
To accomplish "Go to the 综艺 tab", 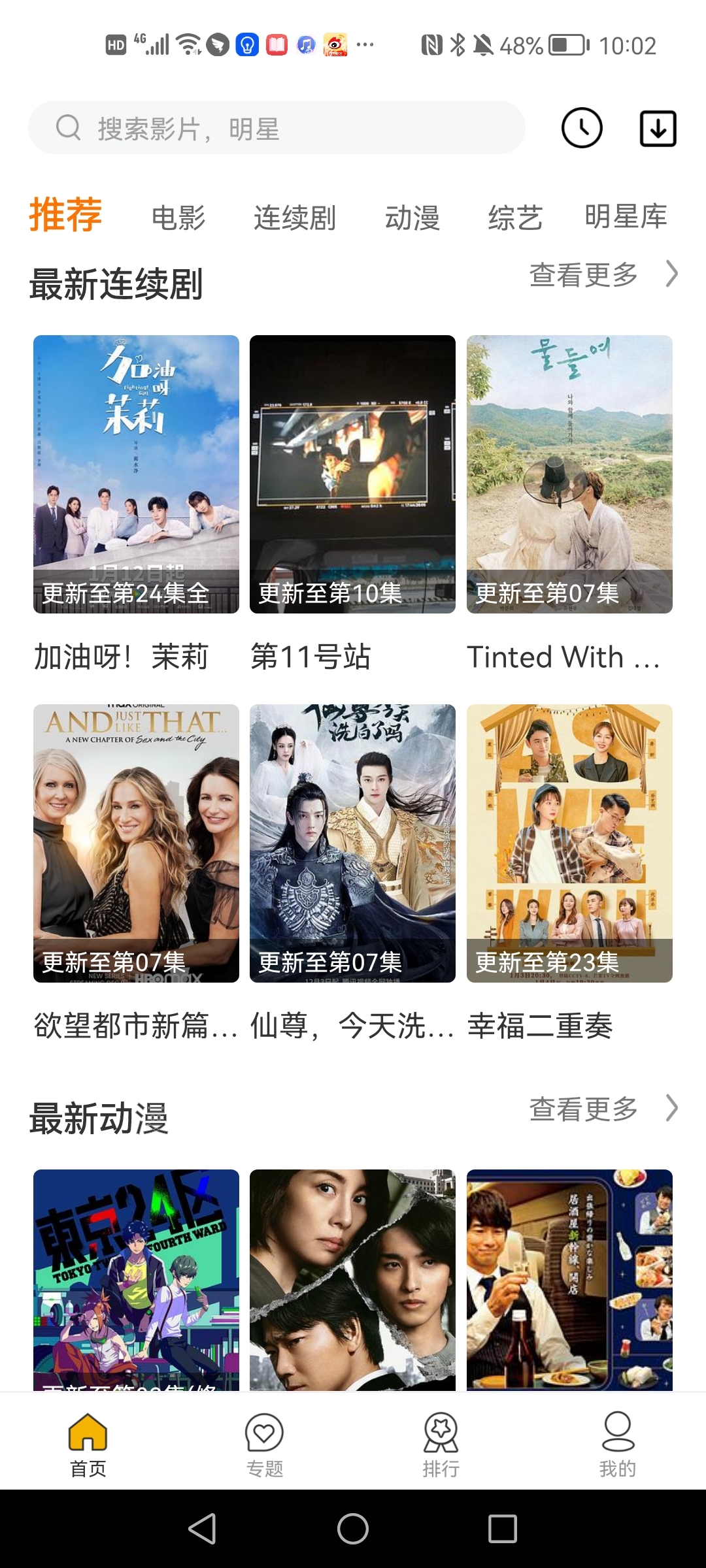I will [x=515, y=218].
